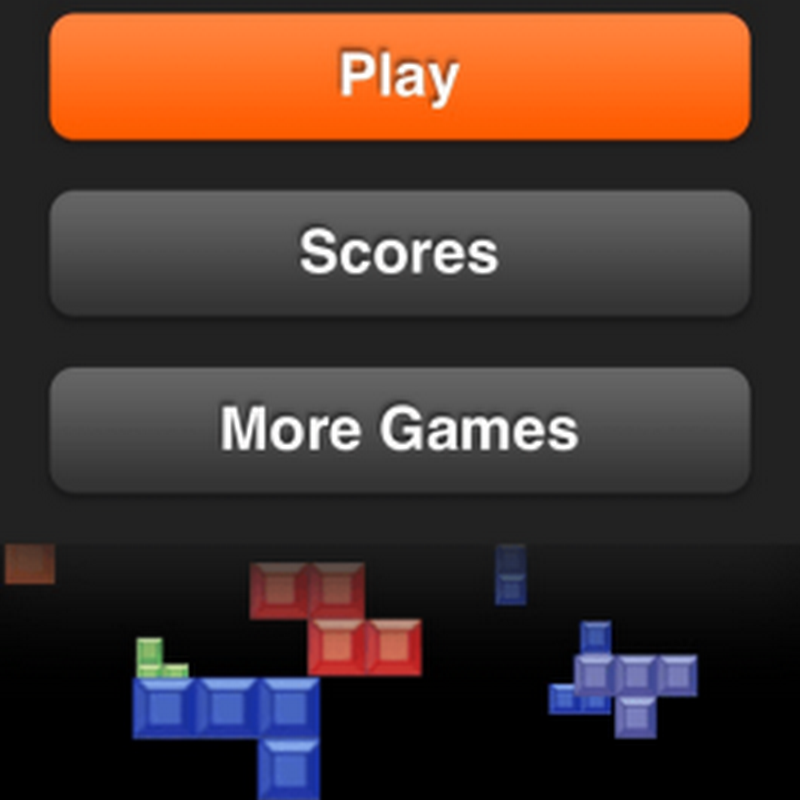The image size is (800, 800).
Task: Start the game with the Play button
Action: click(400, 77)
